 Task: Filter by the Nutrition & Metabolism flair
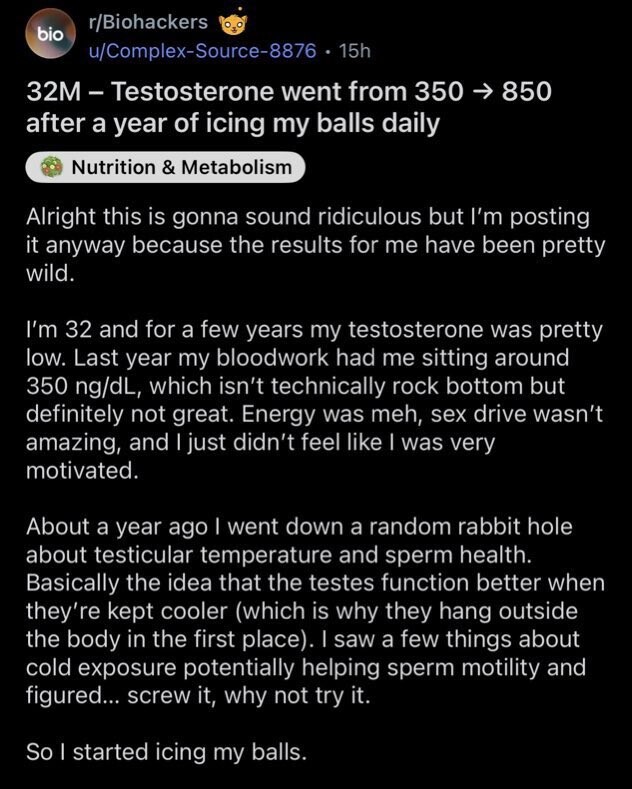click(165, 167)
